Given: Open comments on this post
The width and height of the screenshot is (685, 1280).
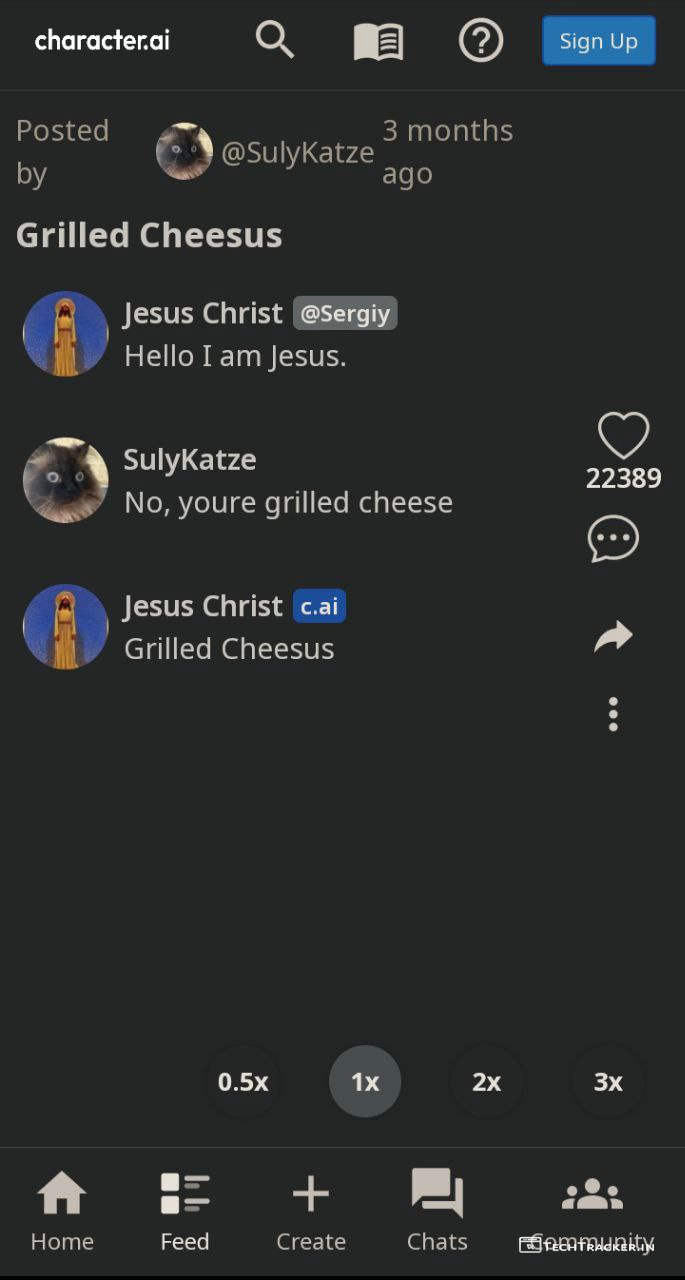Looking at the screenshot, I should click(x=613, y=539).
